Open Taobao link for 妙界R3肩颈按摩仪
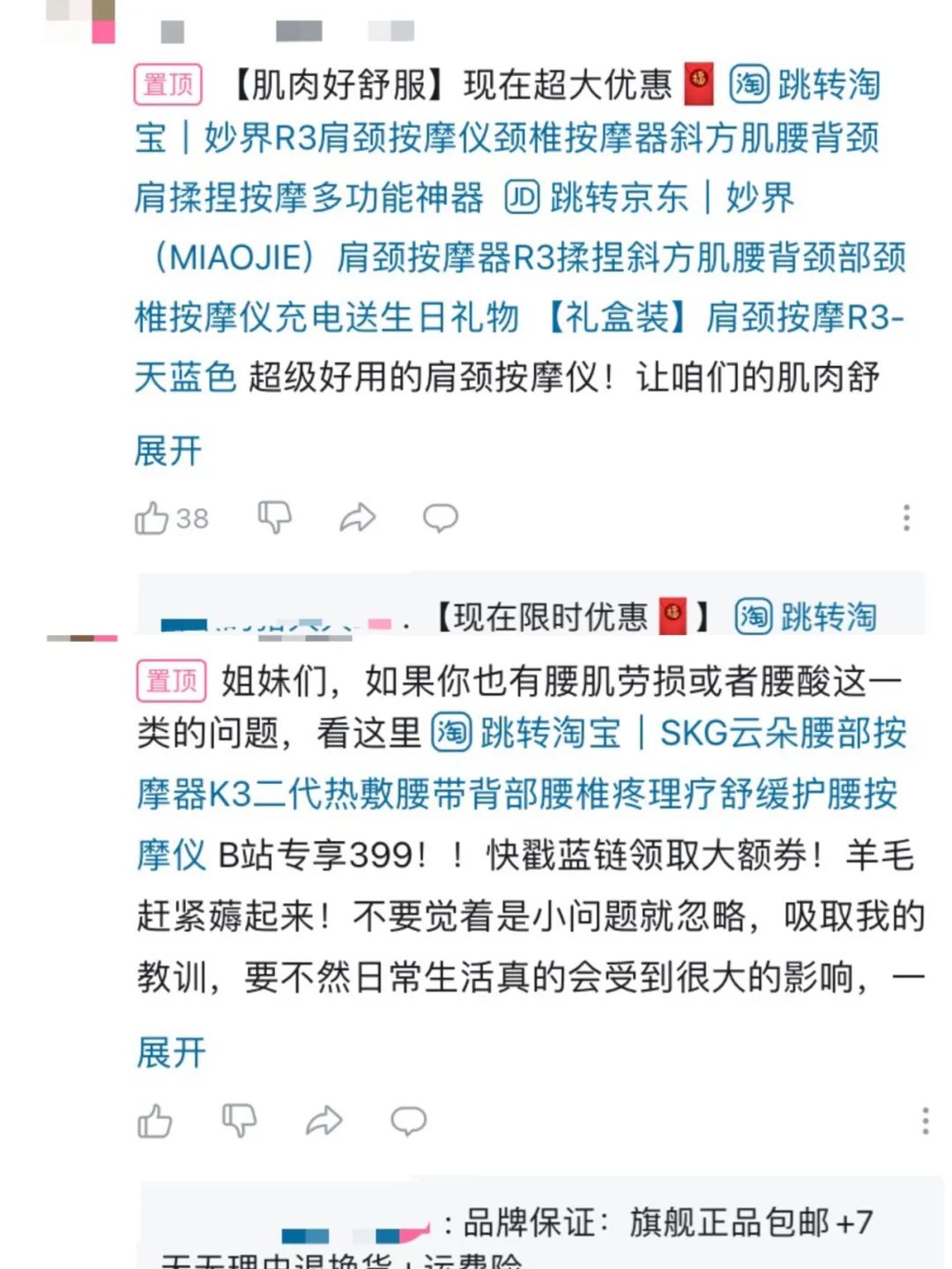Screen dimensions: 952x1269 [804, 86]
